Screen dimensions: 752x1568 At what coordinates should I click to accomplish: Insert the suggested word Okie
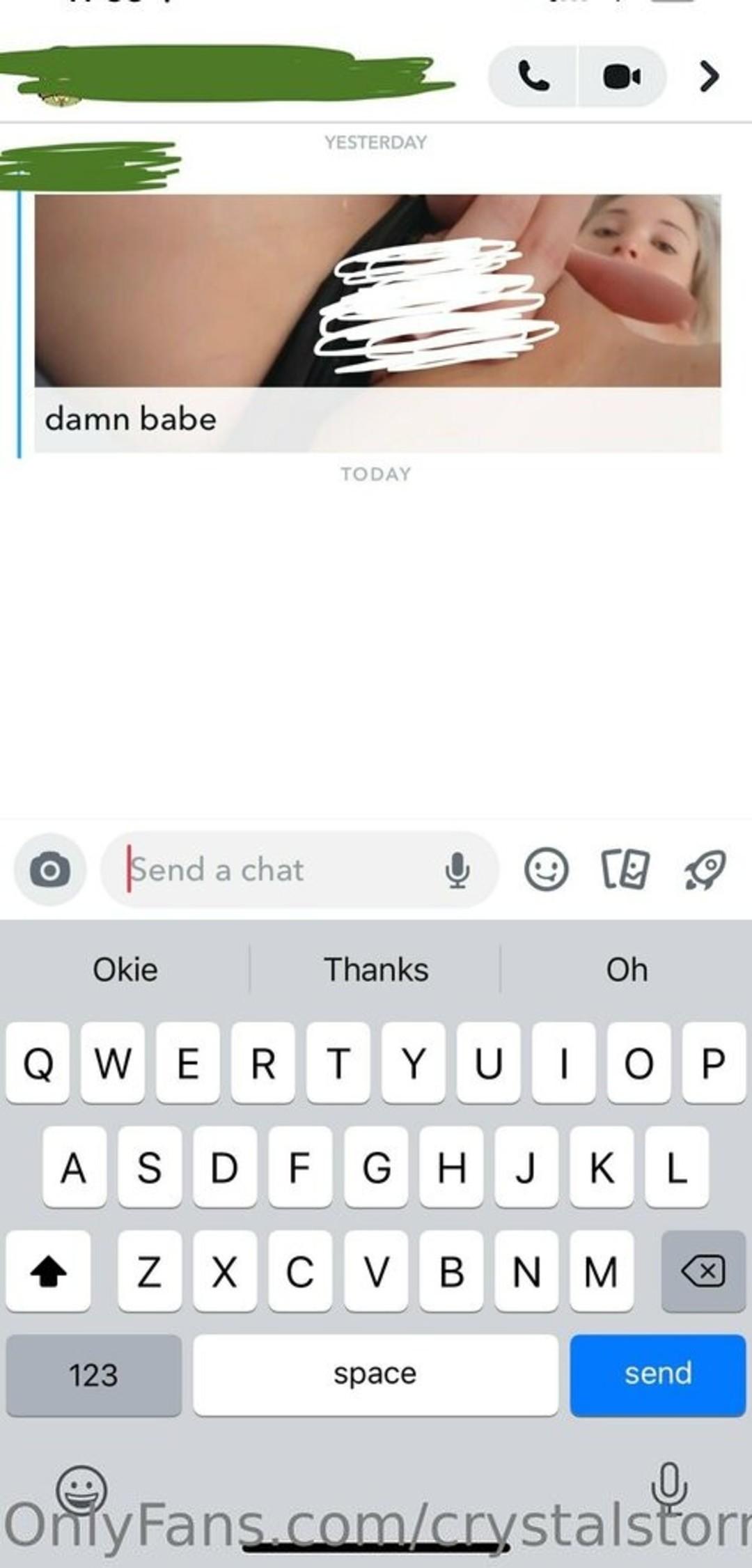(x=125, y=970)
